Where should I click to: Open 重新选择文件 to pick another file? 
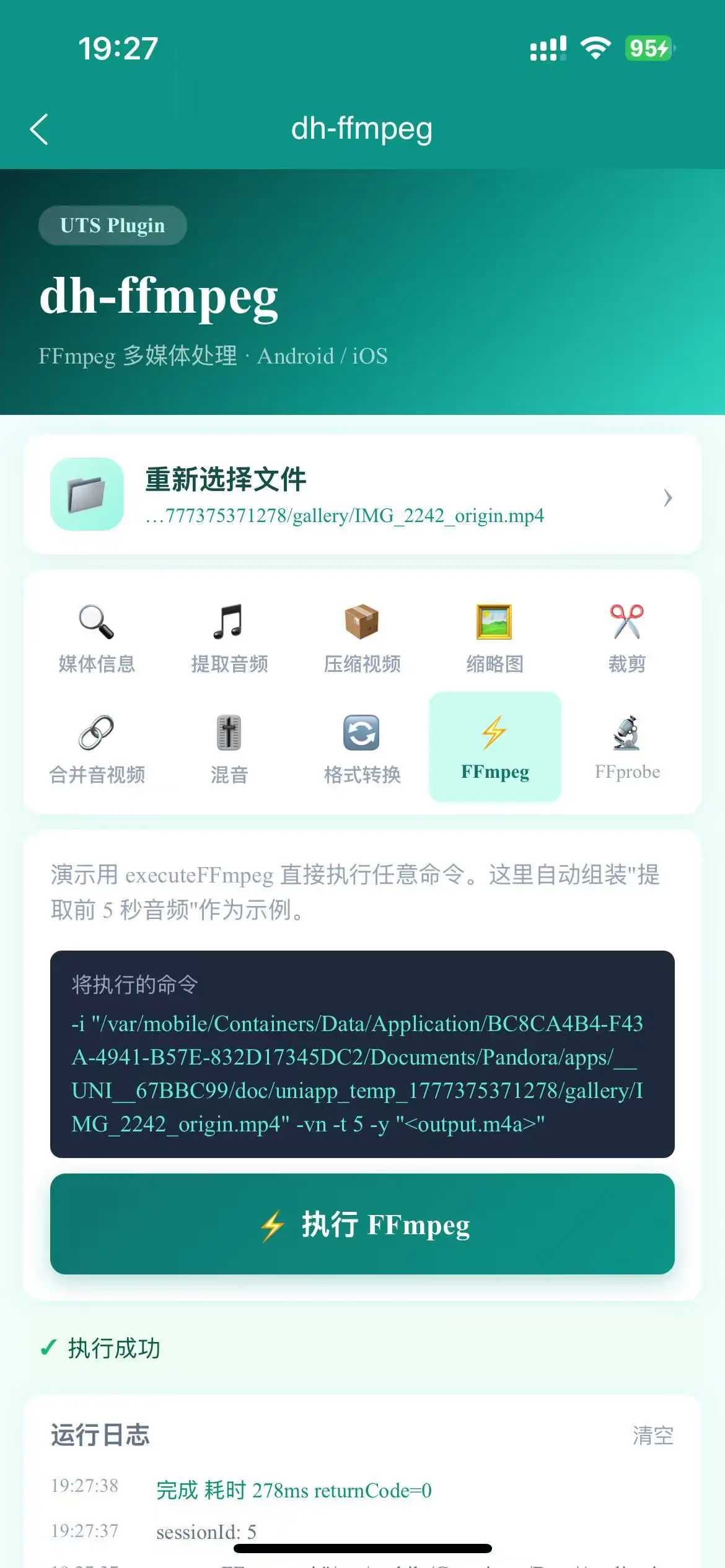362,494
